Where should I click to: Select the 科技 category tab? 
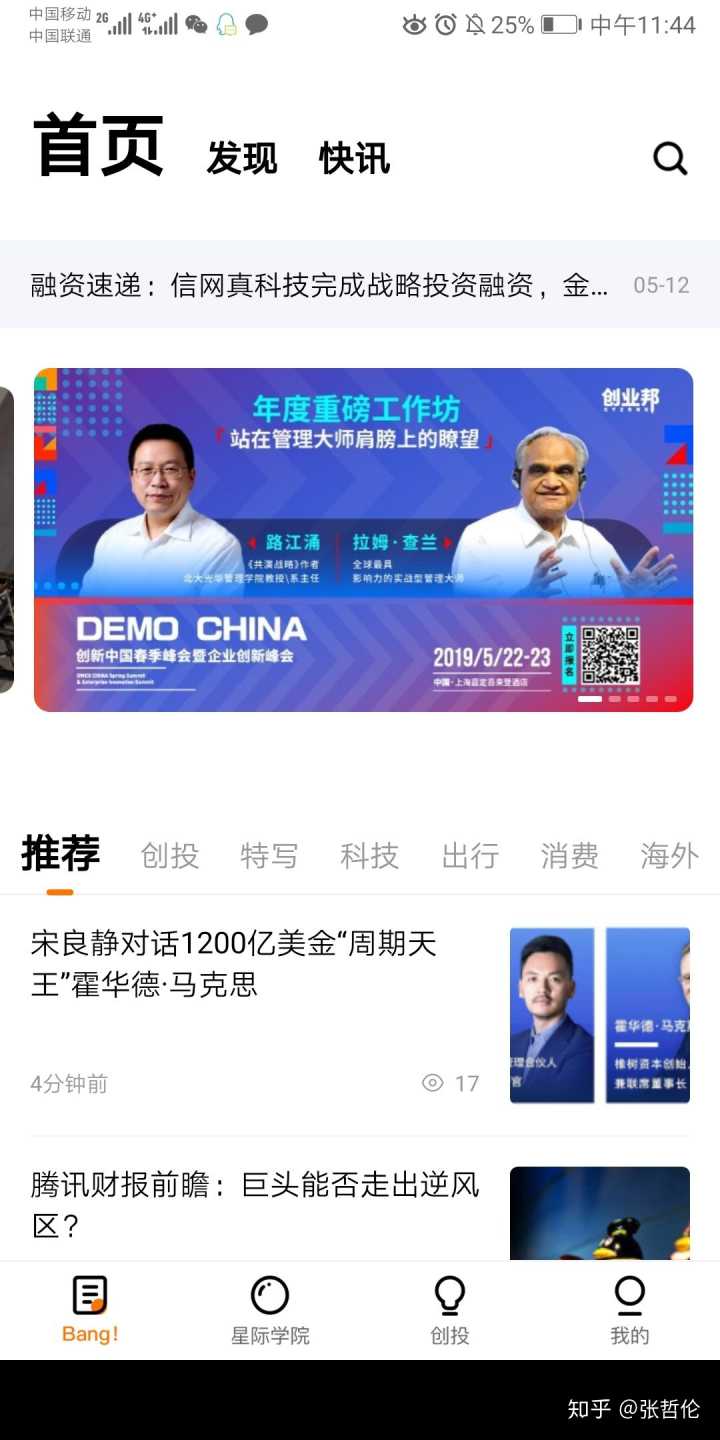tap(370, 856)
